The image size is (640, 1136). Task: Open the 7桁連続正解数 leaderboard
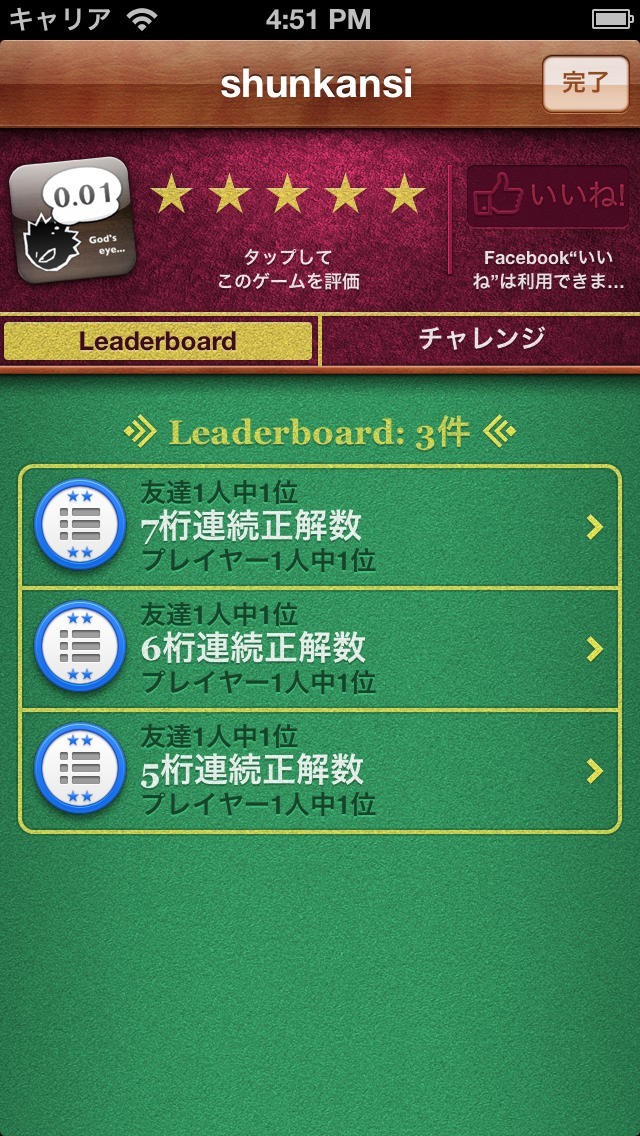(x=319, y=526)
